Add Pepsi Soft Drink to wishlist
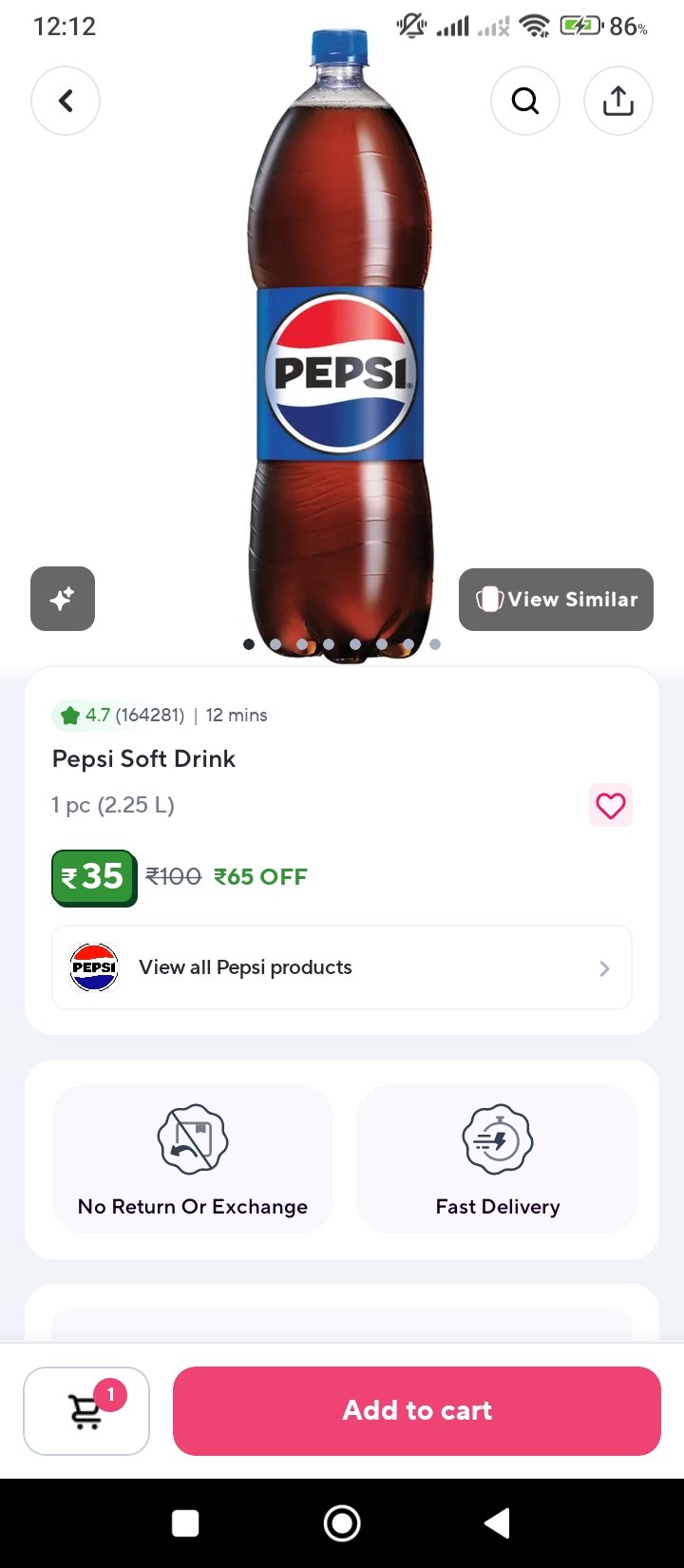Screen dimensions: 684x1568 pos(610,806)
